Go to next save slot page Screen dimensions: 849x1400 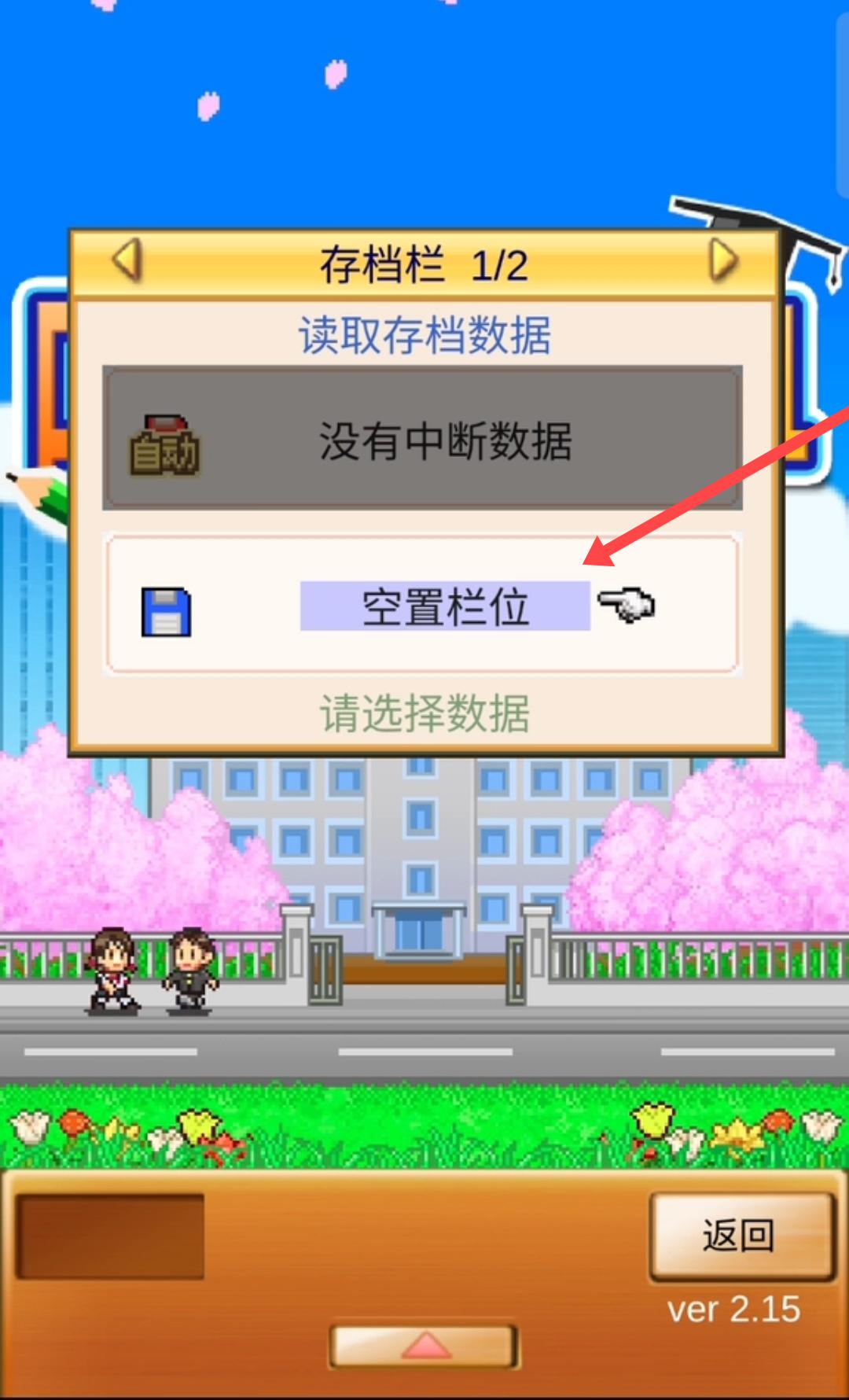pyautogui.click(x=723, y=260)
